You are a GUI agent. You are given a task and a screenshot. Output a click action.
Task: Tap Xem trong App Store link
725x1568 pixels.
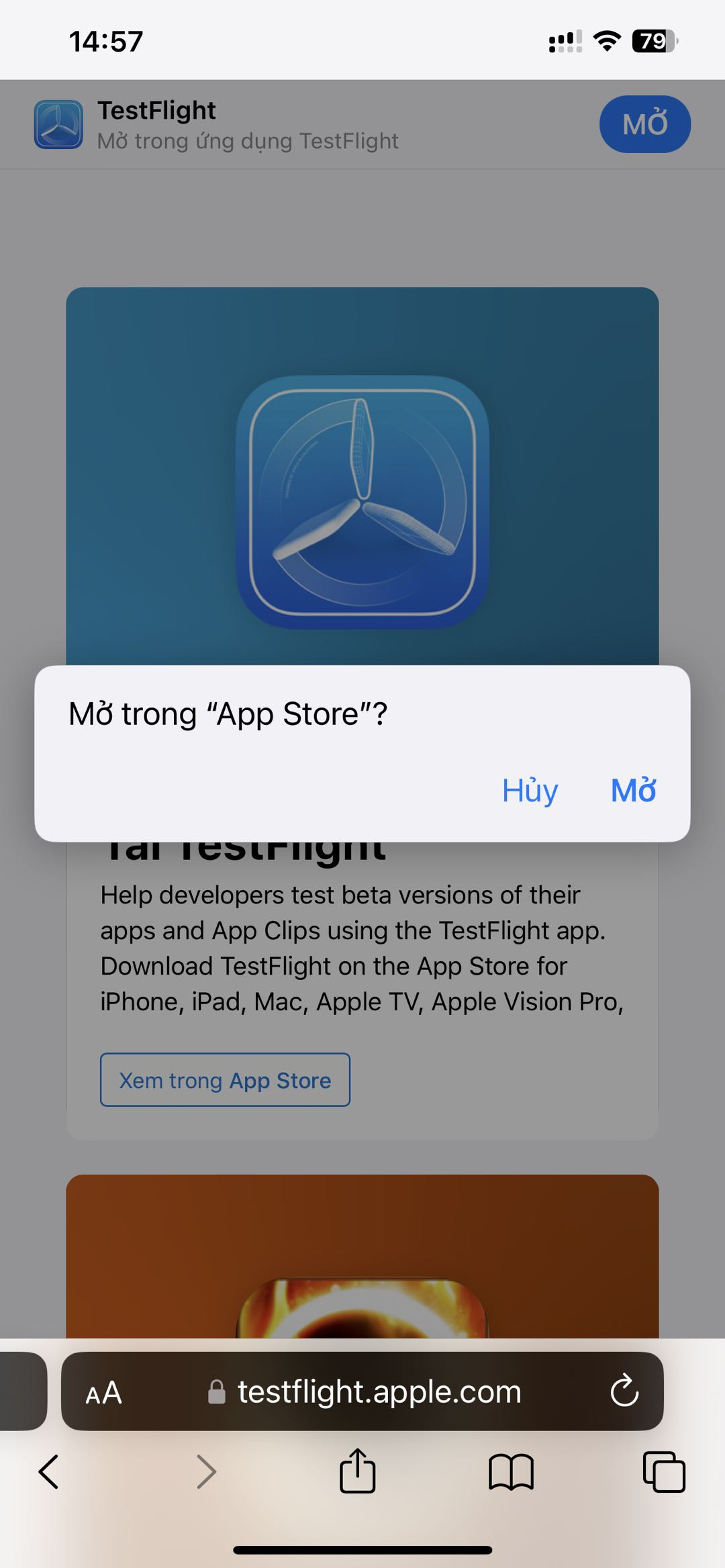[x=225, y=1080]
